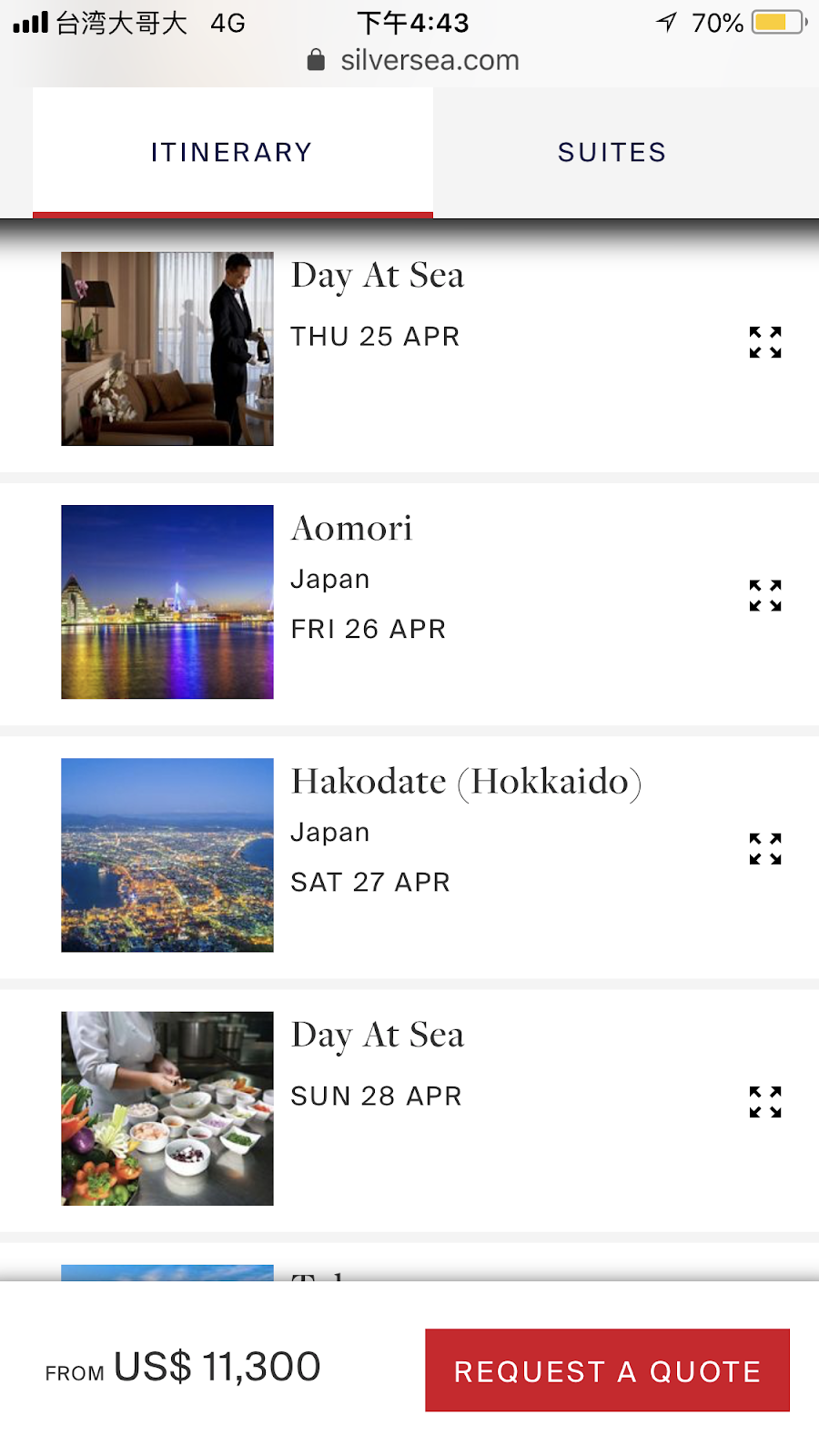Expand the Aomori itinerary details
The width and height of the screenshot is (819, 1456).
click(765, 596)
